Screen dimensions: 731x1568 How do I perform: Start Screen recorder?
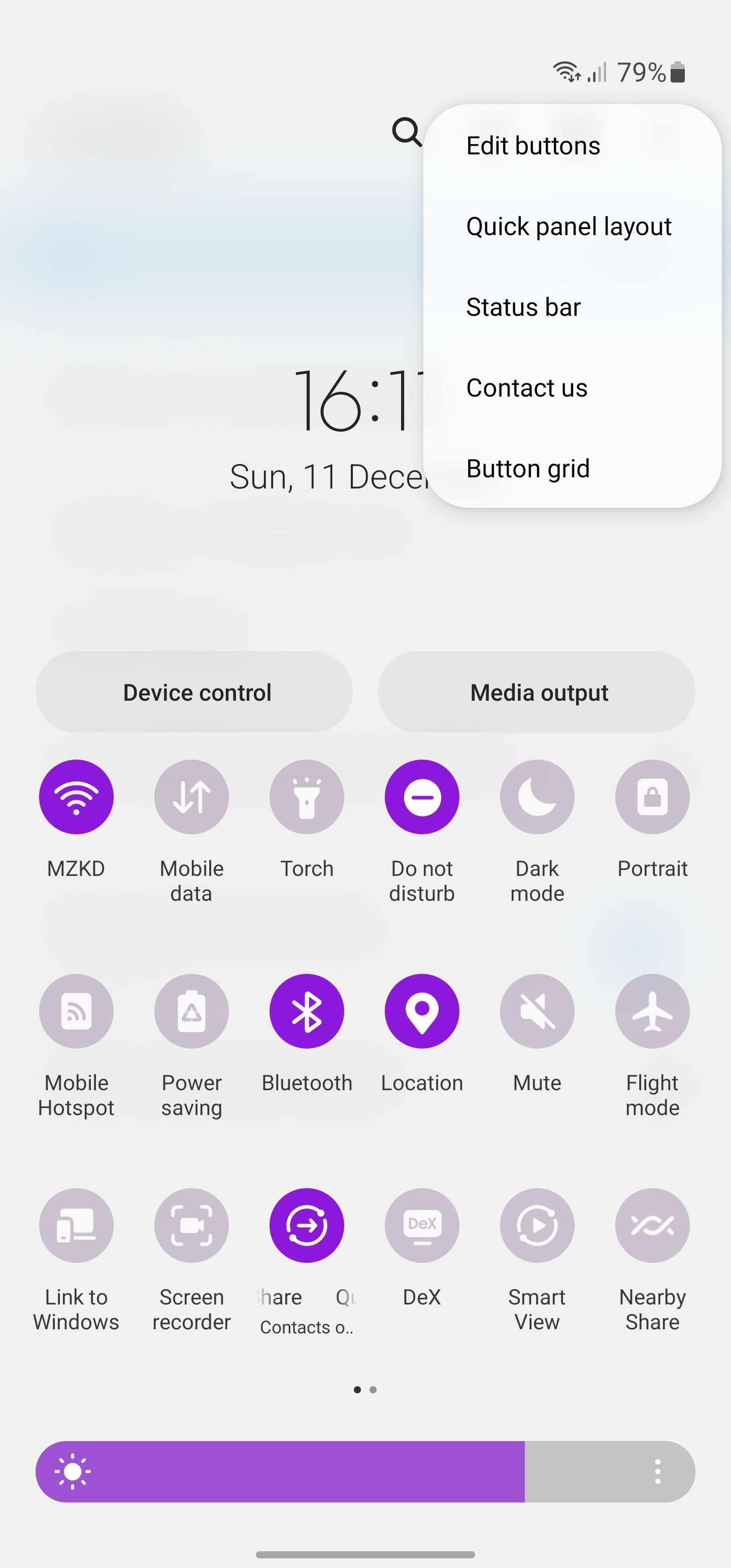point(192,1225)
